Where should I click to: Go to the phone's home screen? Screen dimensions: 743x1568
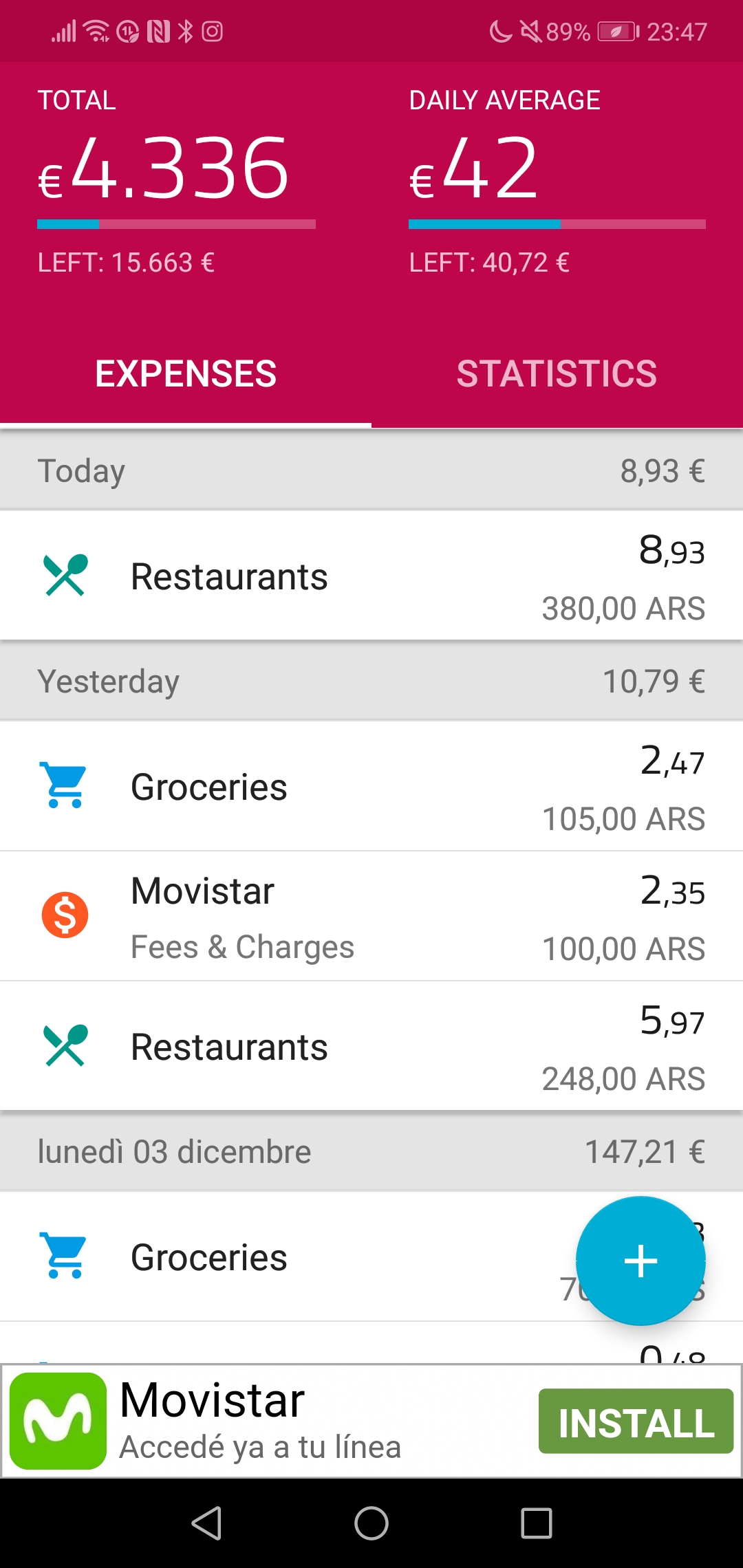tap(371, 1523)
